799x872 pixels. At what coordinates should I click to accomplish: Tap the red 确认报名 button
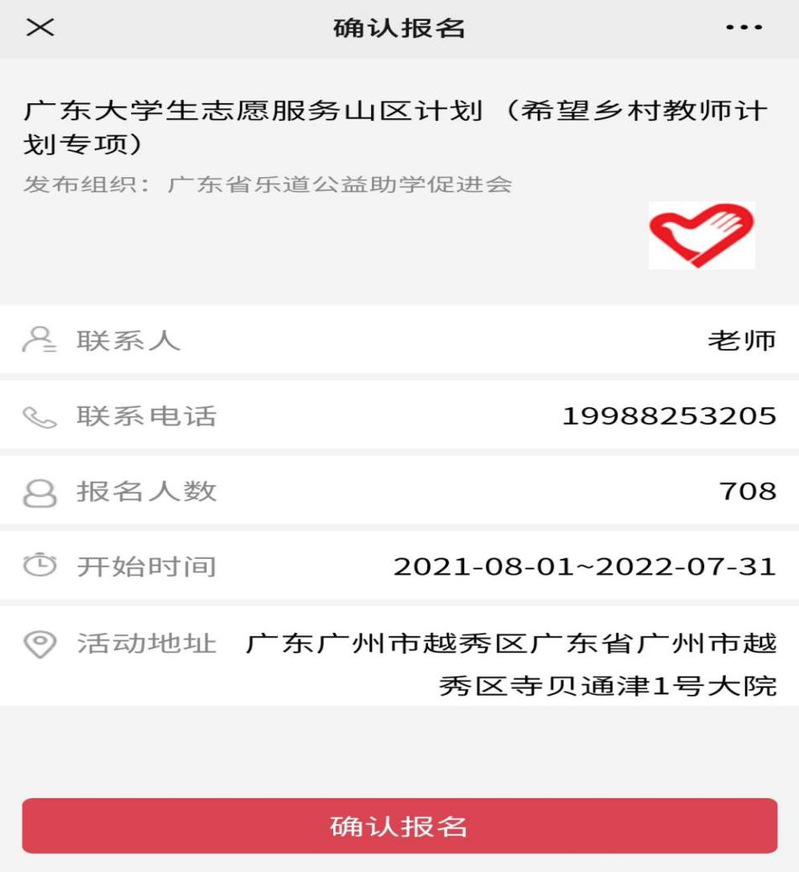pos(399,826)
